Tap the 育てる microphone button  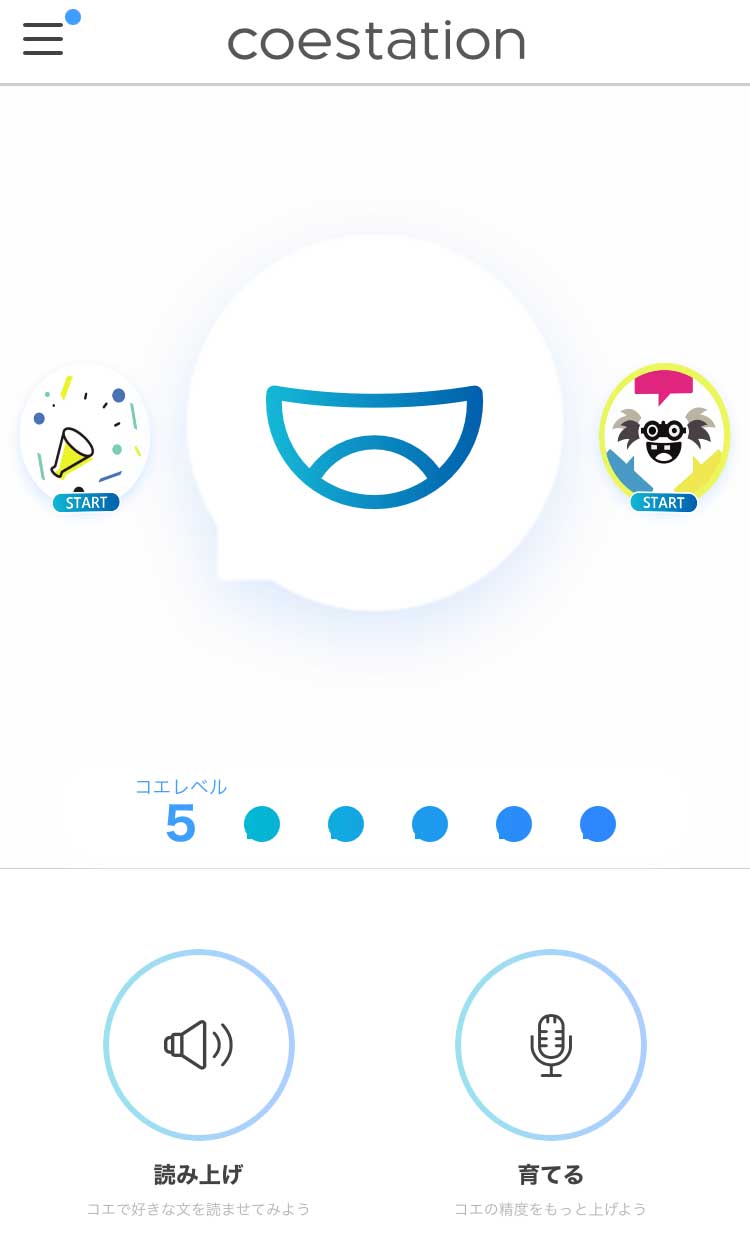(551, 1045)
